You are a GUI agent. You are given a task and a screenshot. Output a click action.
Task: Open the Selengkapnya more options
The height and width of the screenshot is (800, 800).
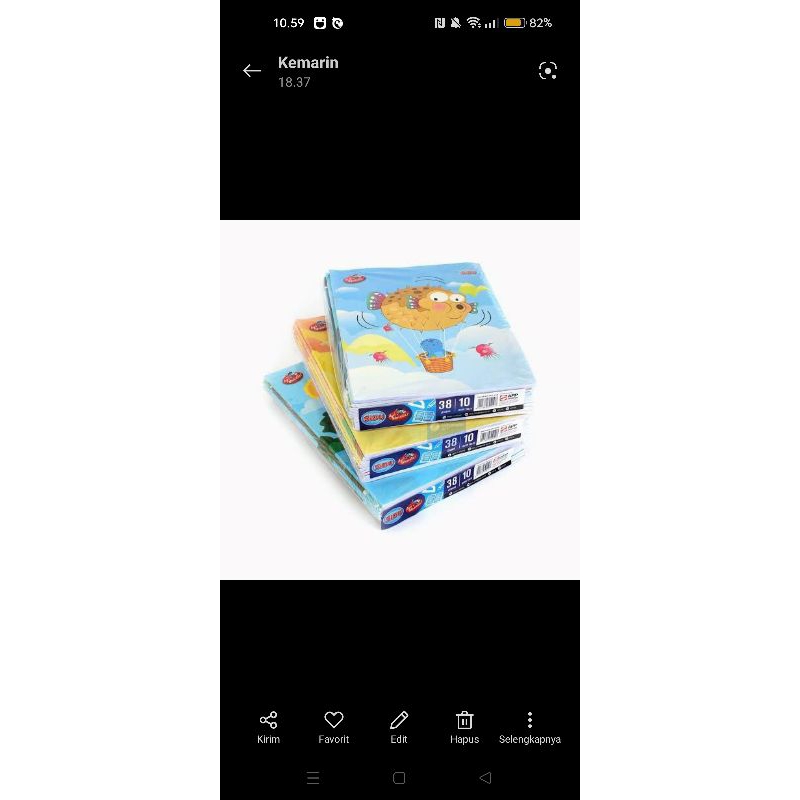[530, 727]
